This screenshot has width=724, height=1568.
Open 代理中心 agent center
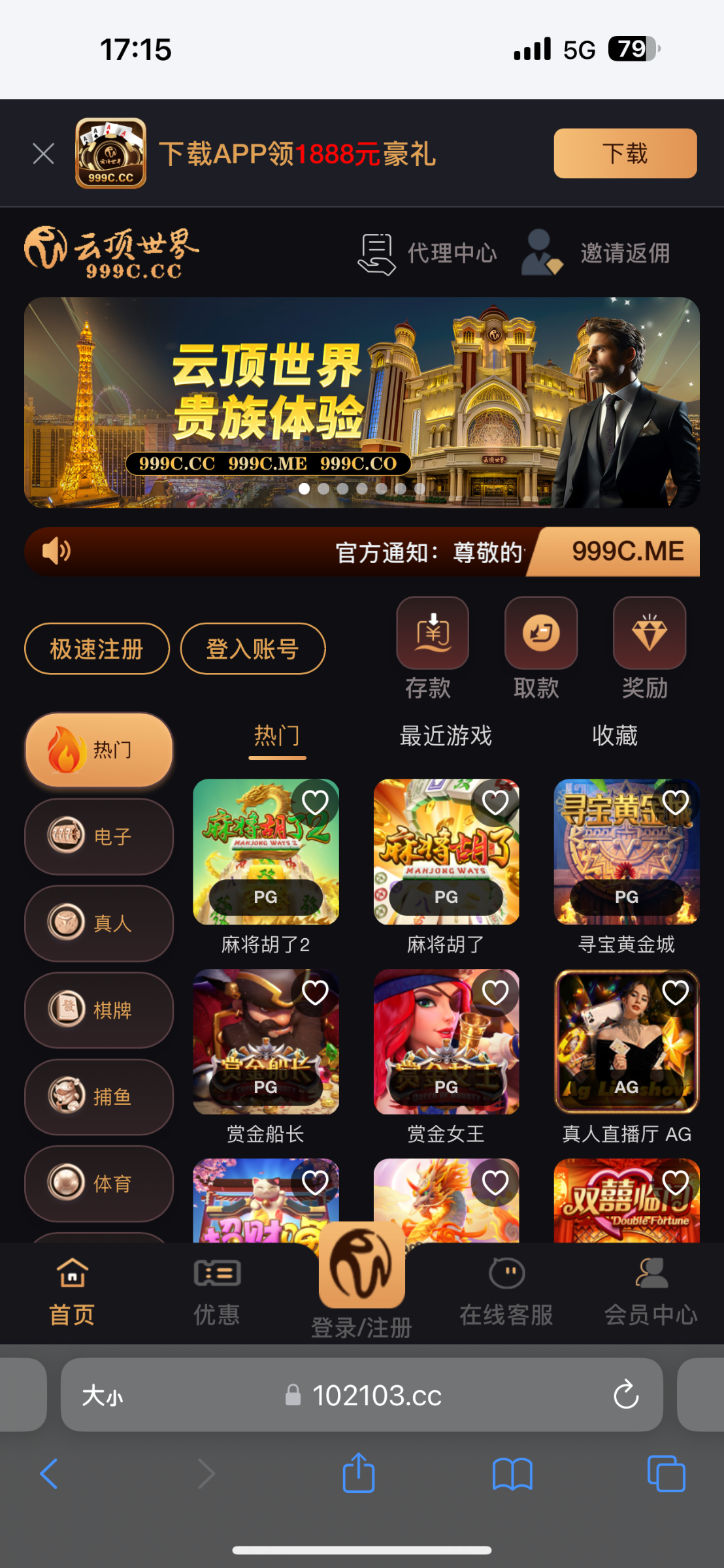[x=428, y=253]
